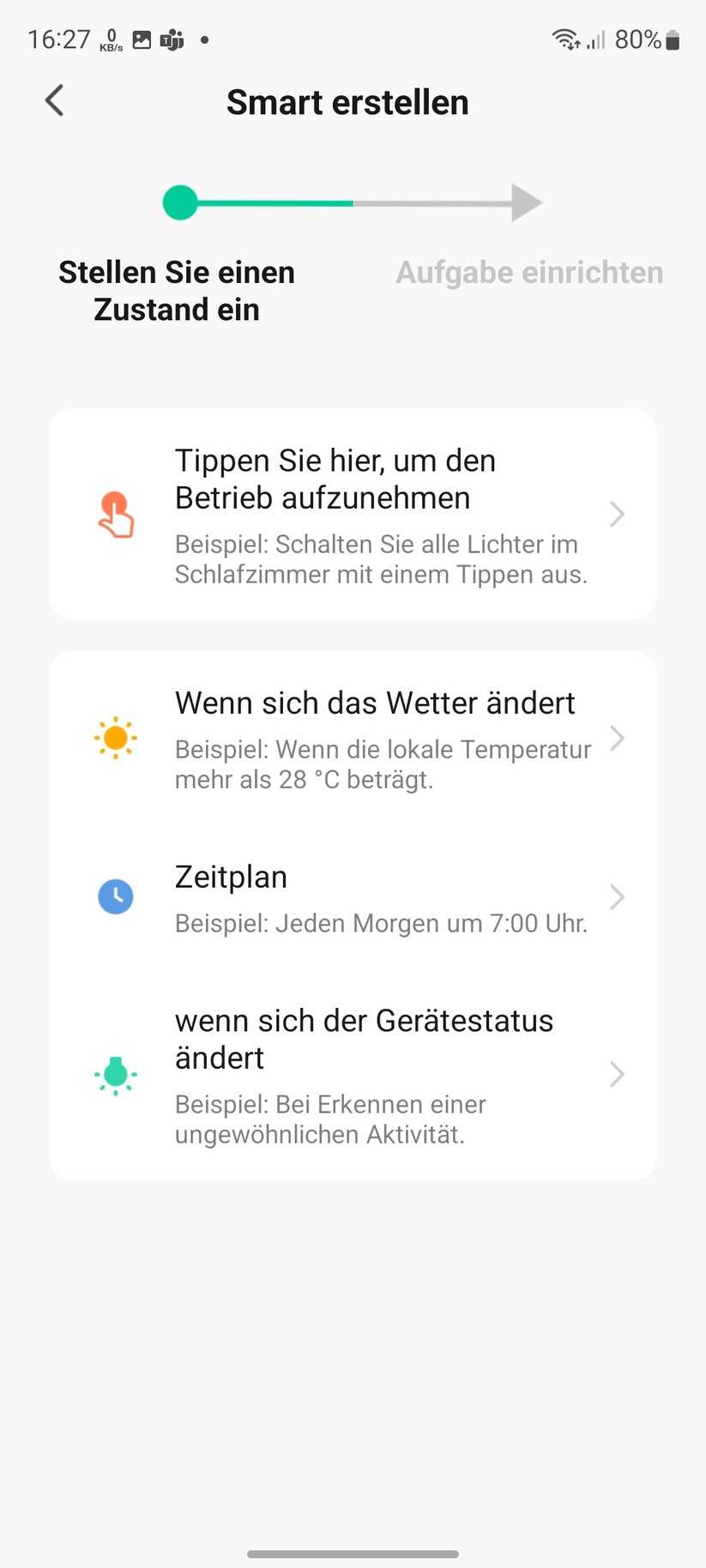The width and height of the screenshot is (706, 1568).
Task: Click the sun icon for weather conditions
Action: pos(116,738)
